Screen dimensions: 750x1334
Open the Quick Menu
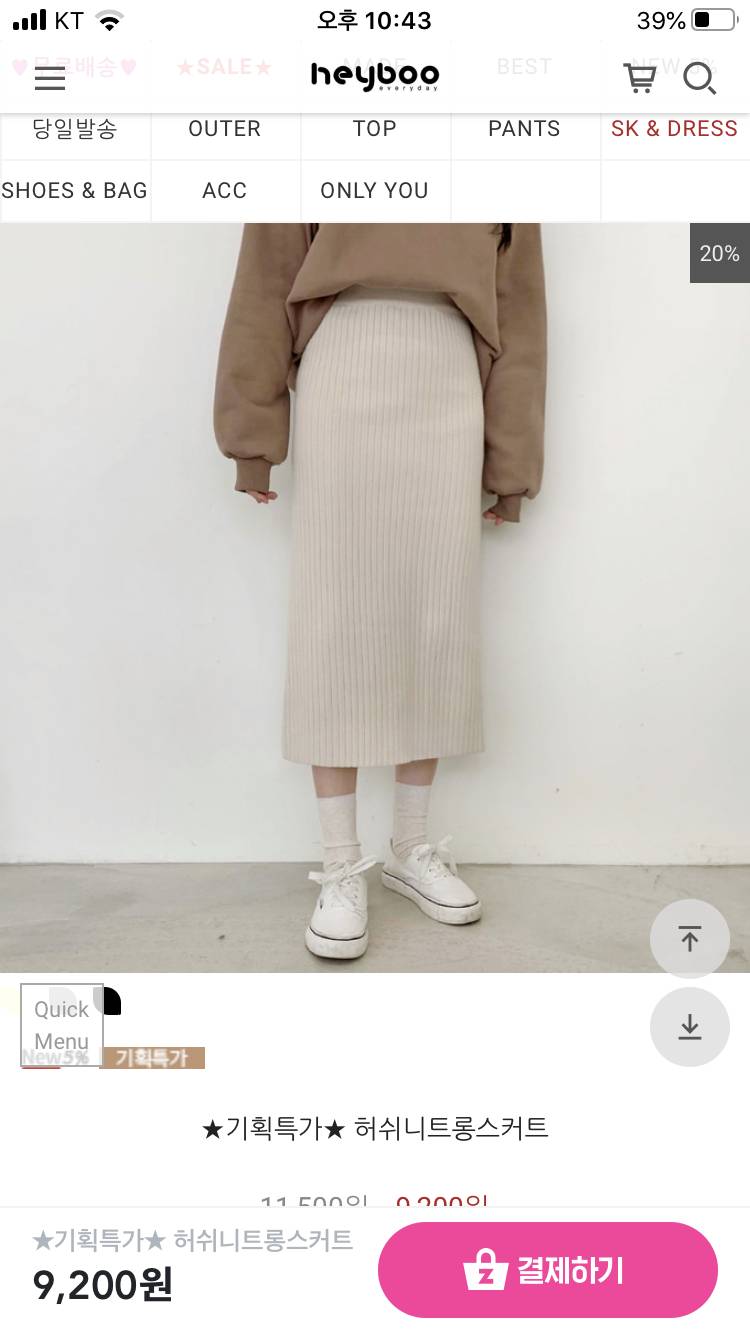click(62, 1025)
